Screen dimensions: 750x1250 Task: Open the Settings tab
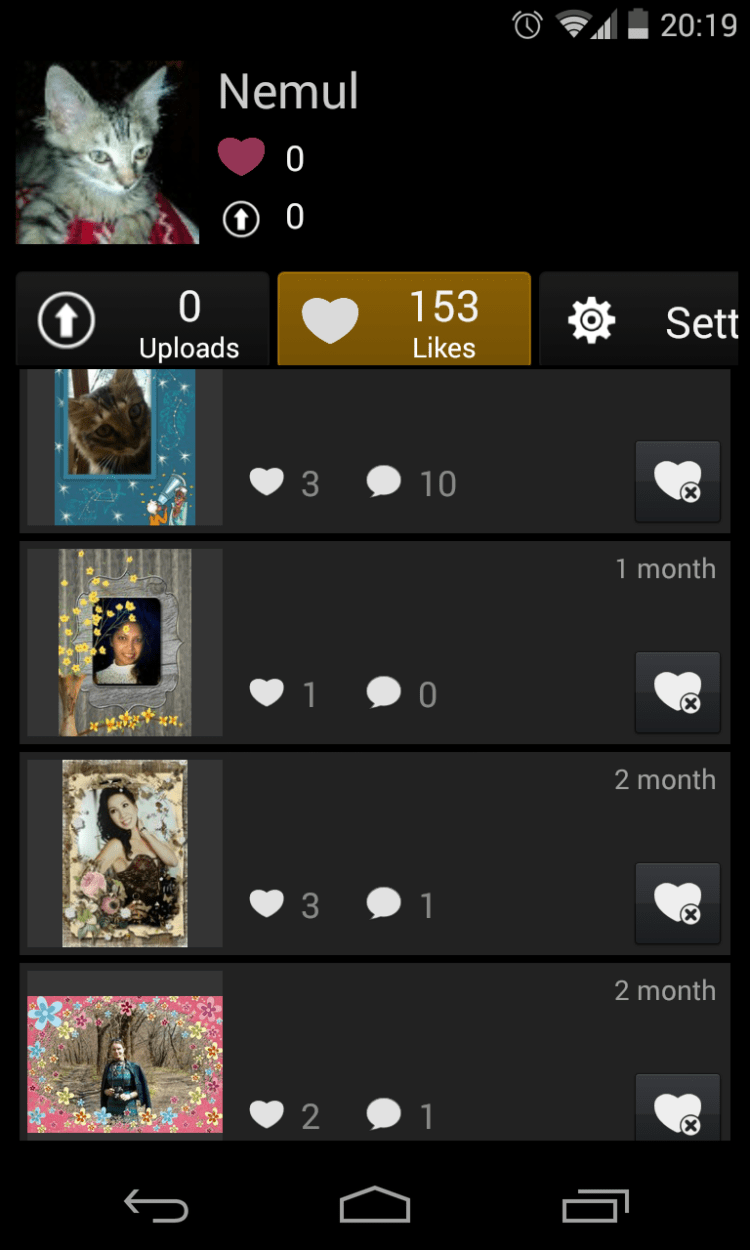pos(645,320)
